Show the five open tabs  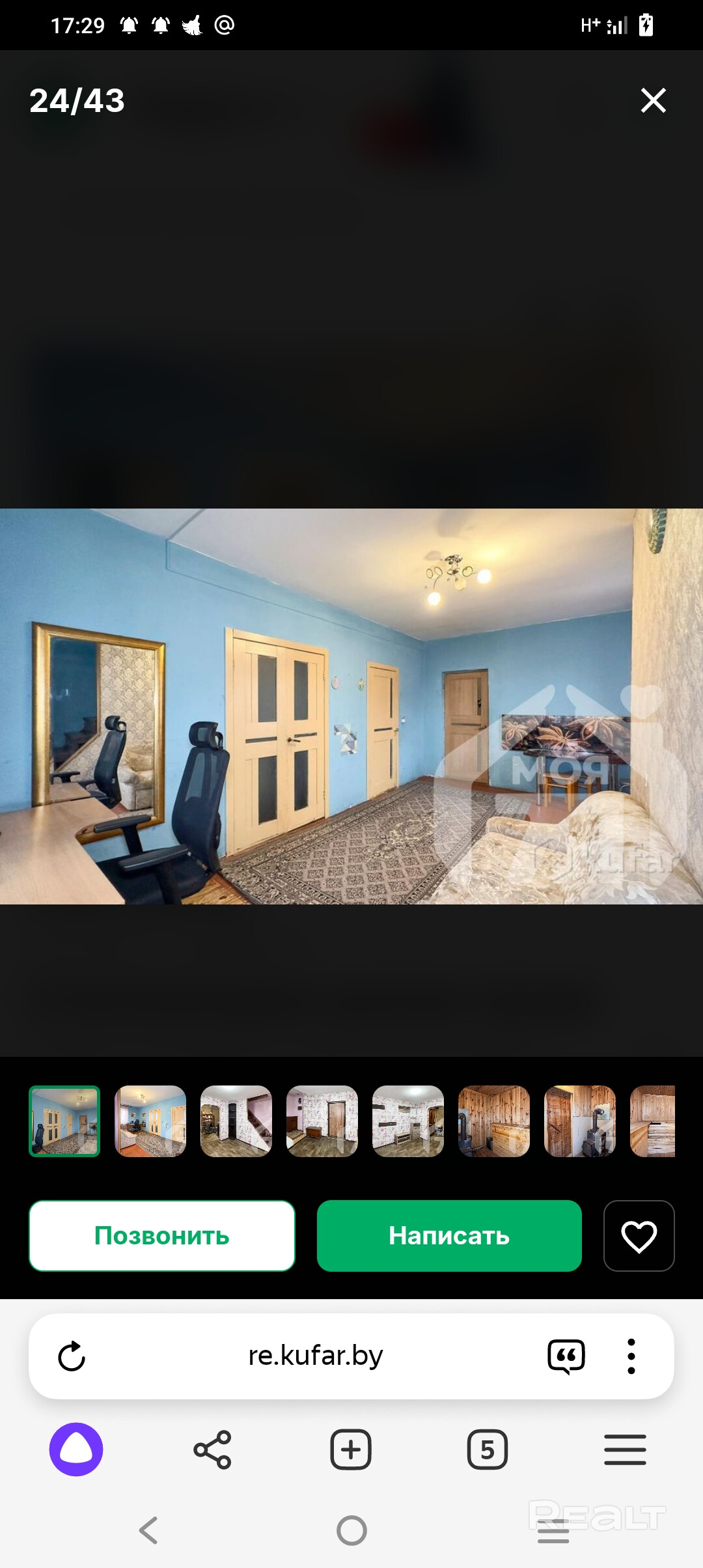488,1449
